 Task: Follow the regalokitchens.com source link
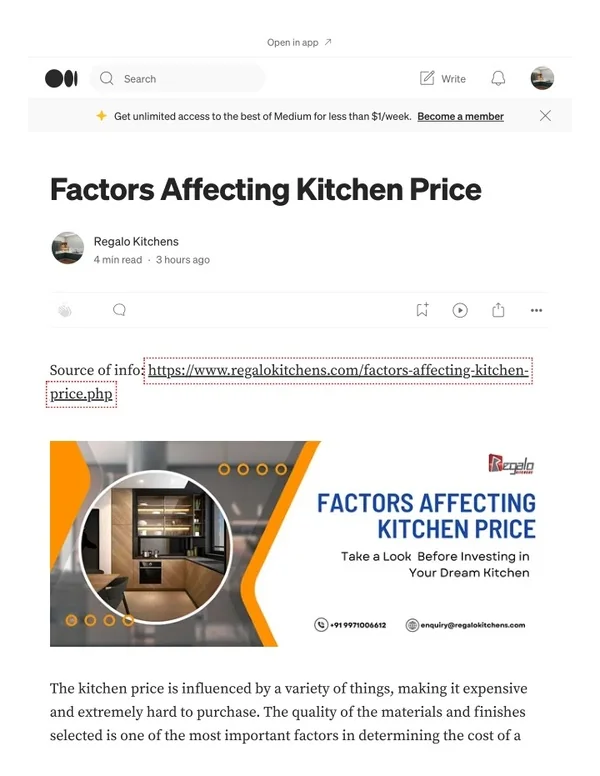tap(338, 370)
